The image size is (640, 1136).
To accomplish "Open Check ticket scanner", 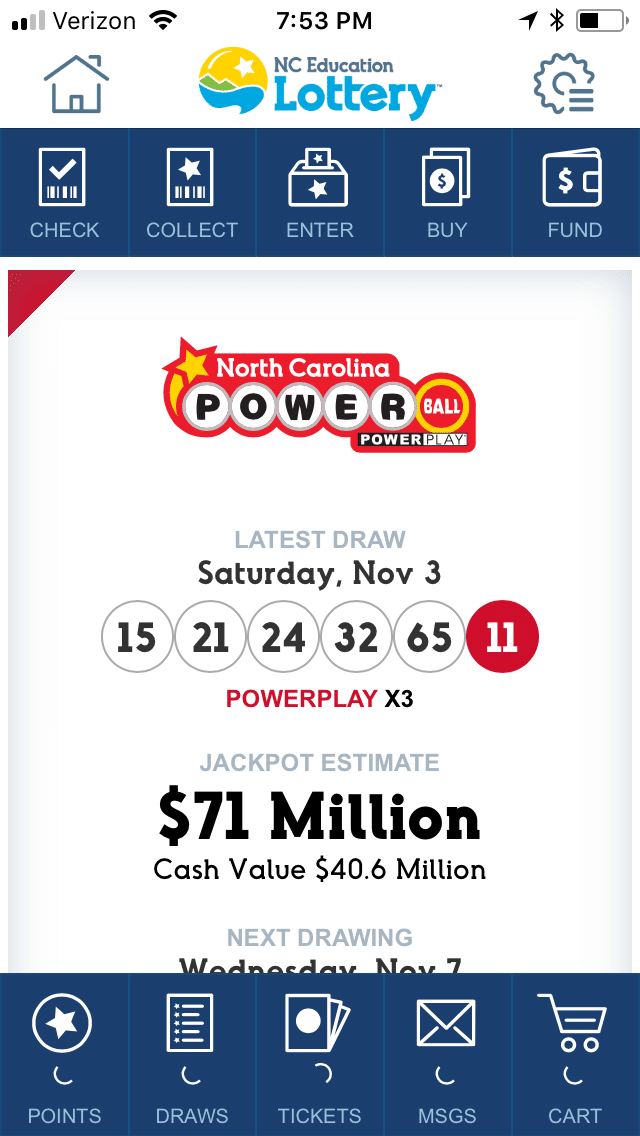I will click(64, 193).
